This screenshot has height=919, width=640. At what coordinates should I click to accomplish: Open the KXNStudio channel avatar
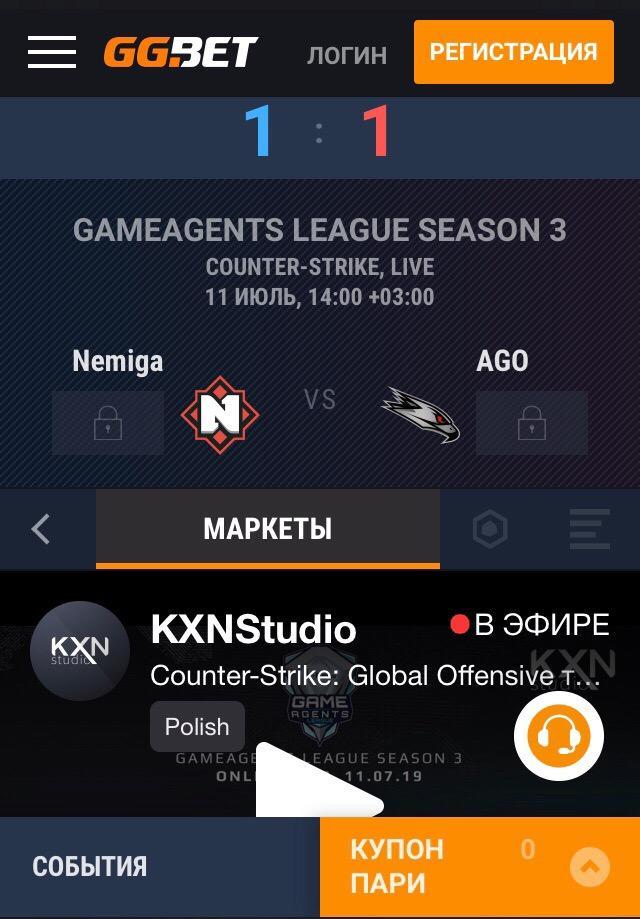point(80,650)
